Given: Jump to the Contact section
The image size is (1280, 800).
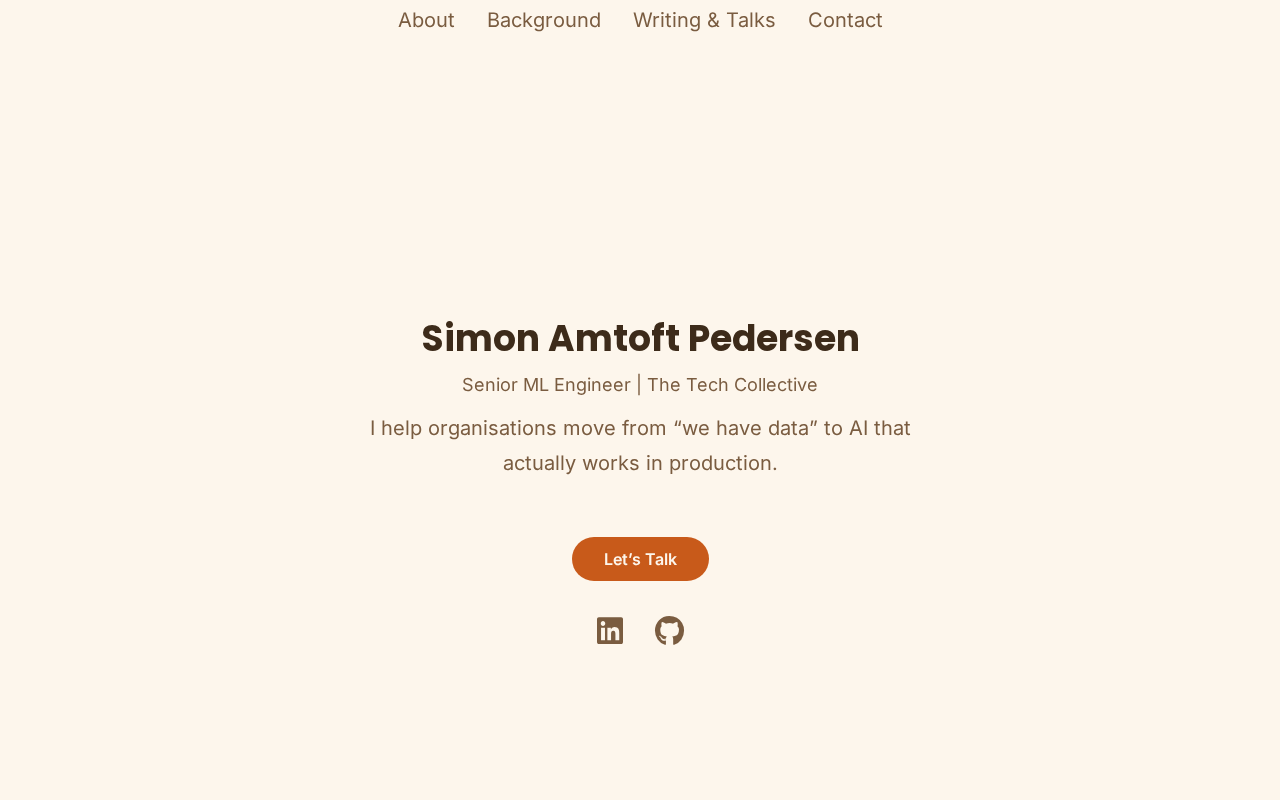Looking at the screenshot, I should [845, 20].
